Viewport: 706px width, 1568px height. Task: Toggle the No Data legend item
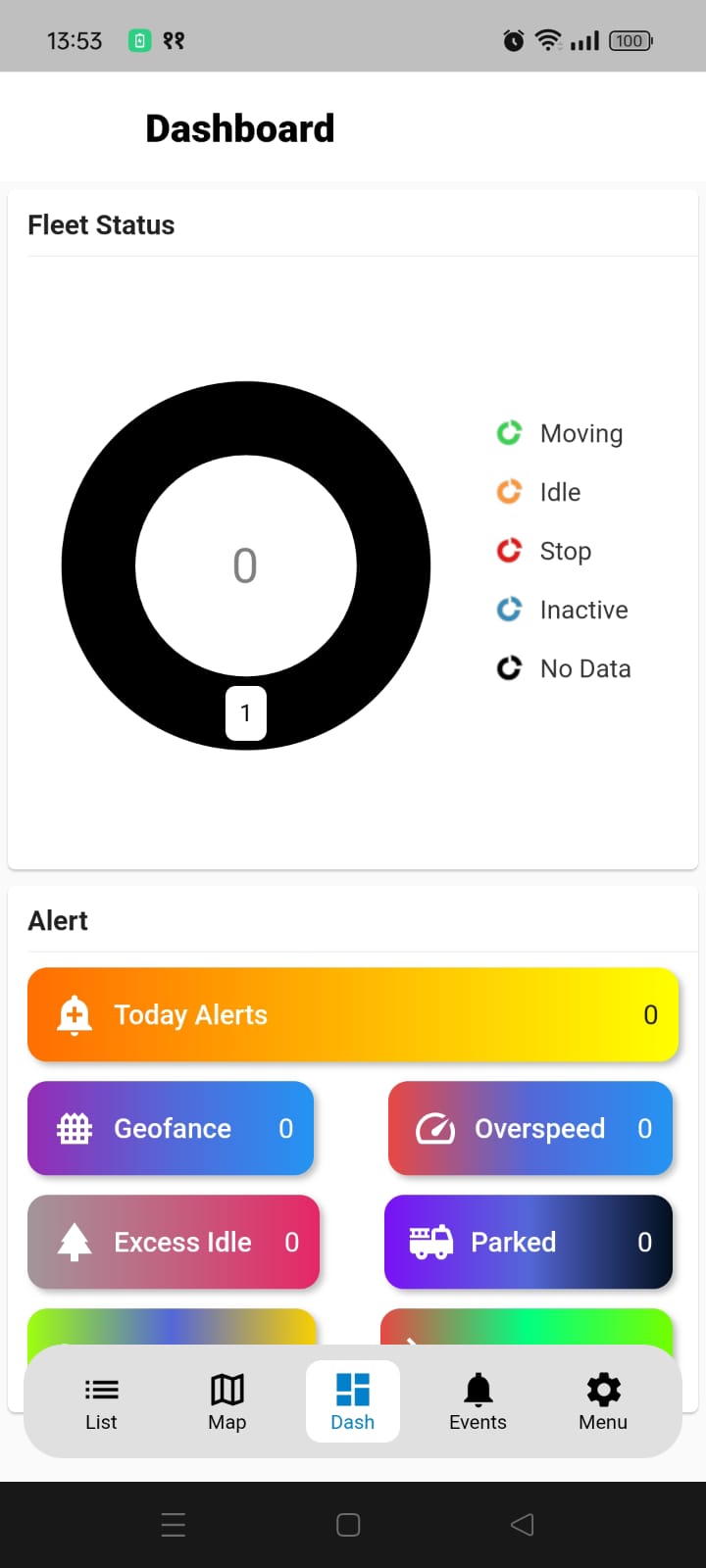click(x=565, y=668)
